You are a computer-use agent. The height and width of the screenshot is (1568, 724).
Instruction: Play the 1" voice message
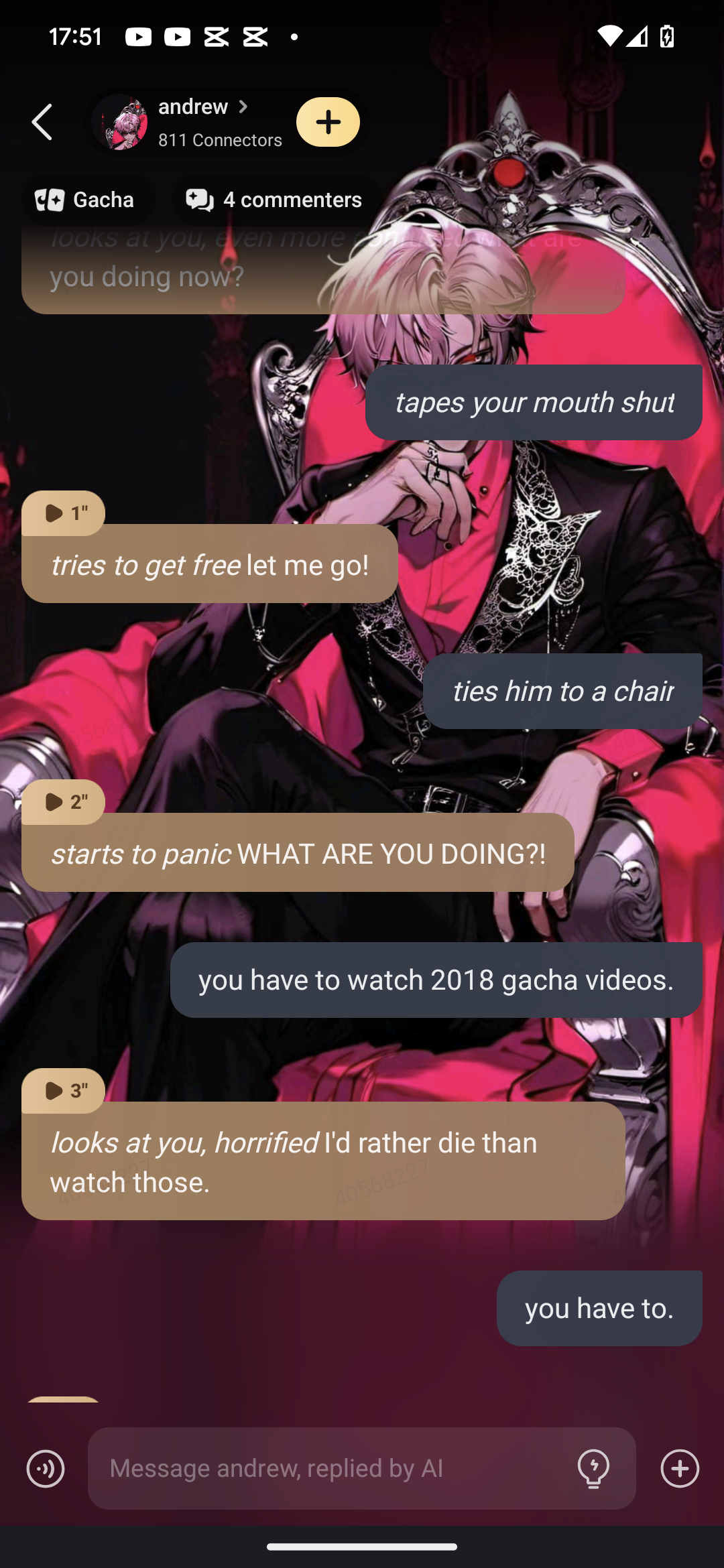[x=64, y=513]
